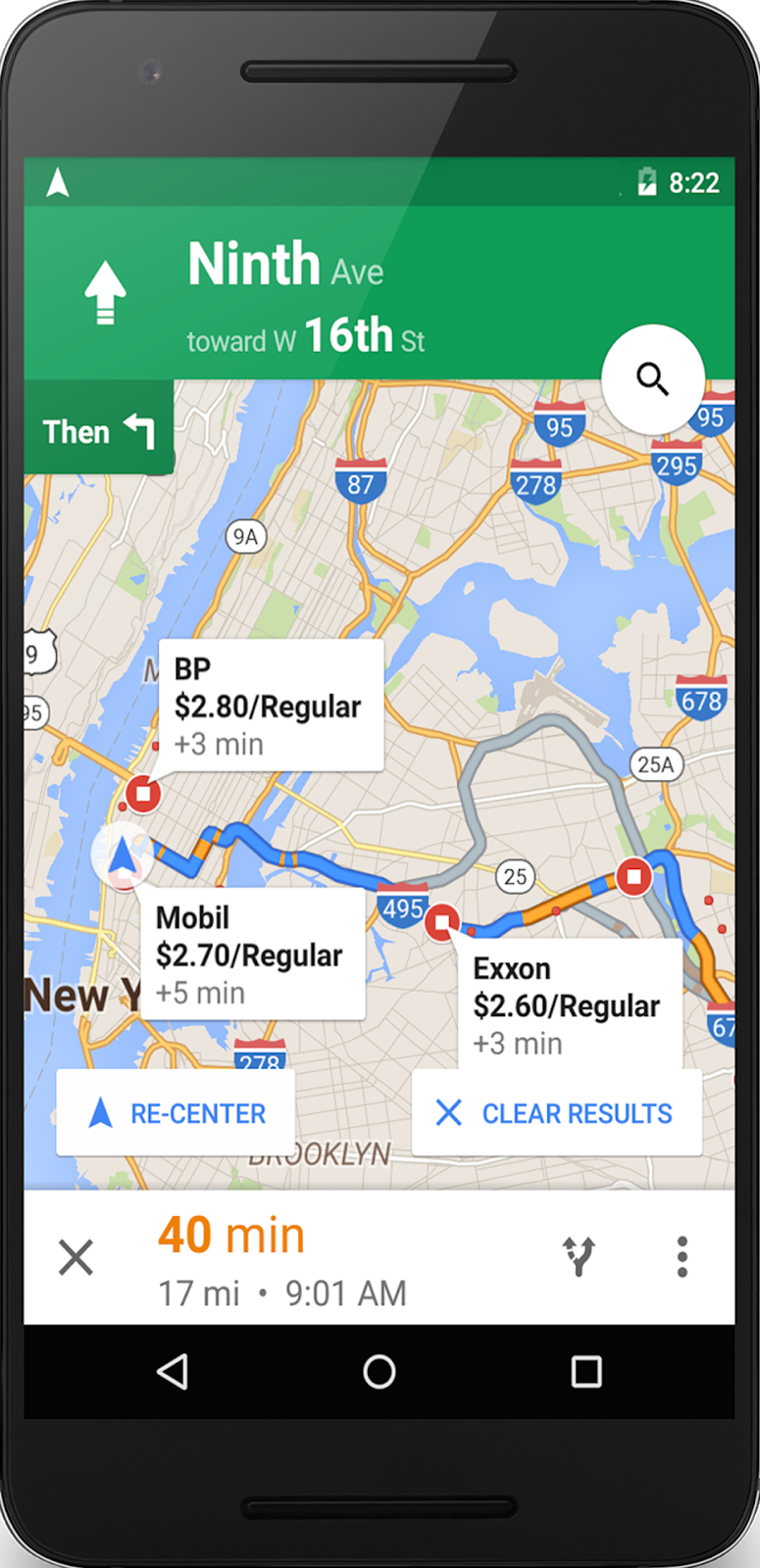Select the Mobil $2.70 gas station
Screen dimensions: 760x1568
pyautogui.click(x=253, y=954)
